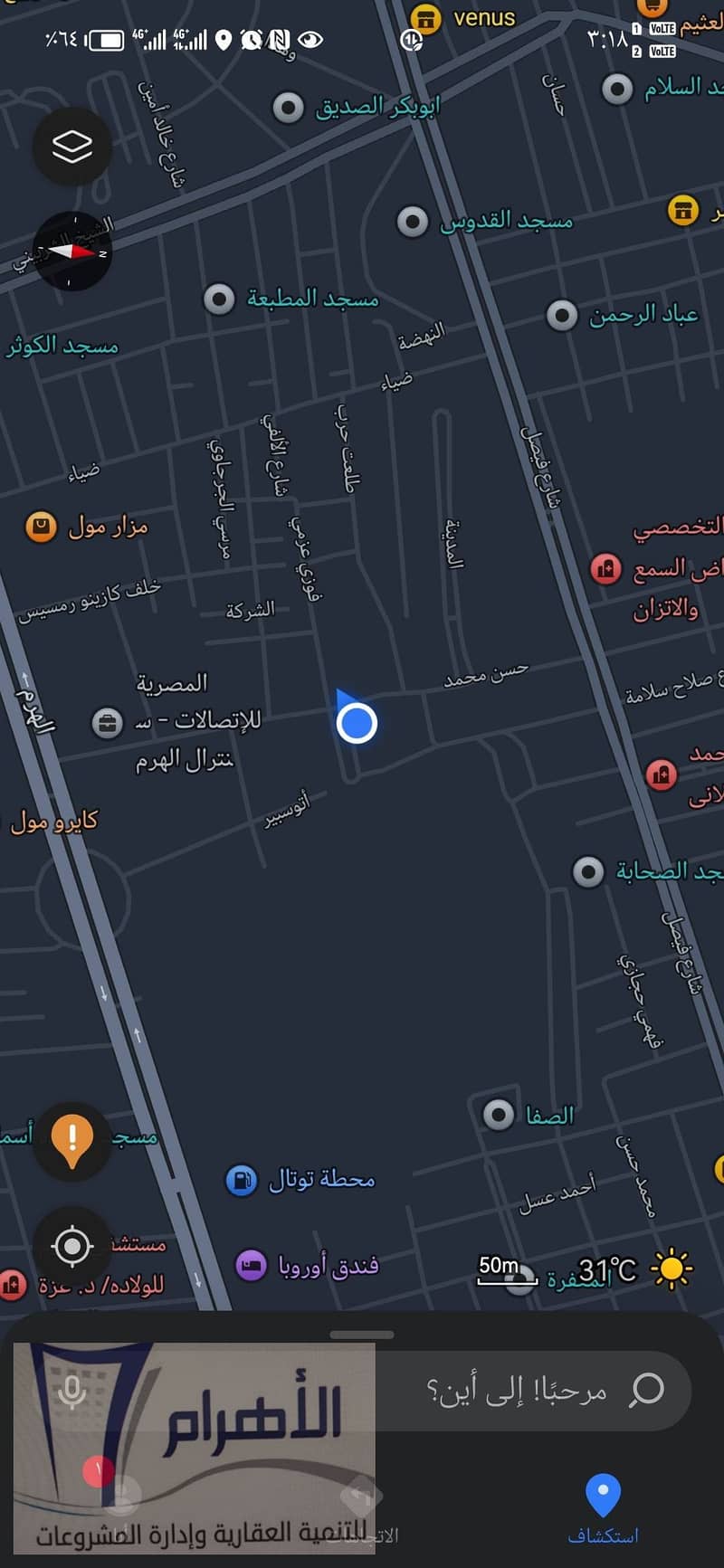
Task: Select المصرية للإتصالات business marker
Action: click(x=108, y=723)
